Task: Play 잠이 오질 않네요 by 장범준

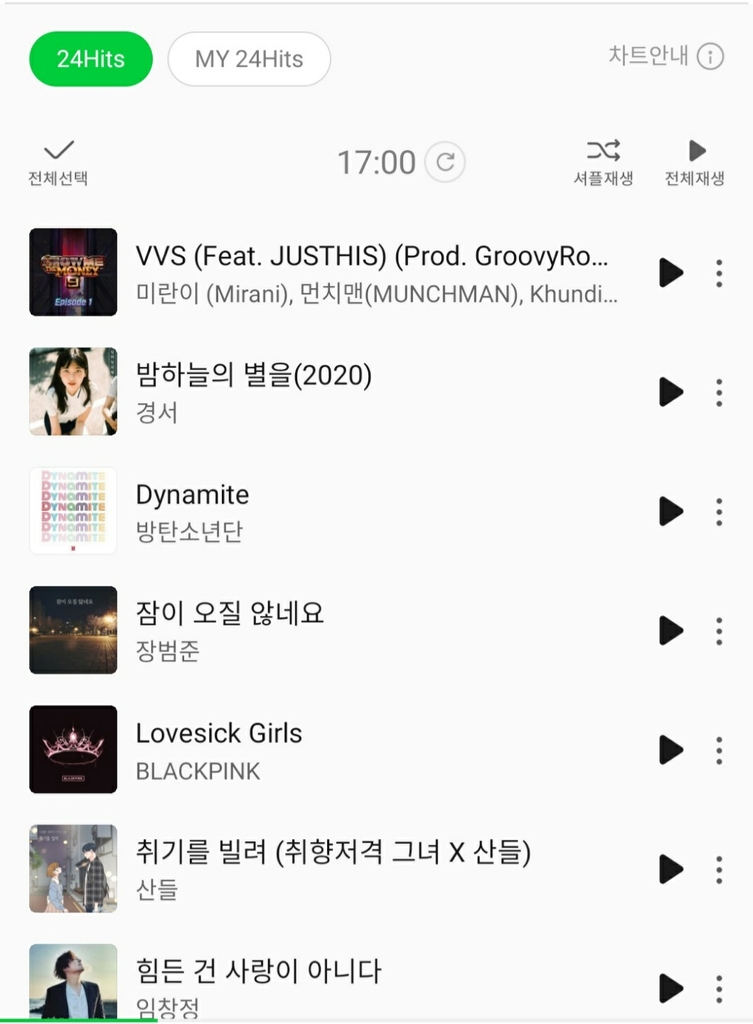Action: (x=671, y=630)
